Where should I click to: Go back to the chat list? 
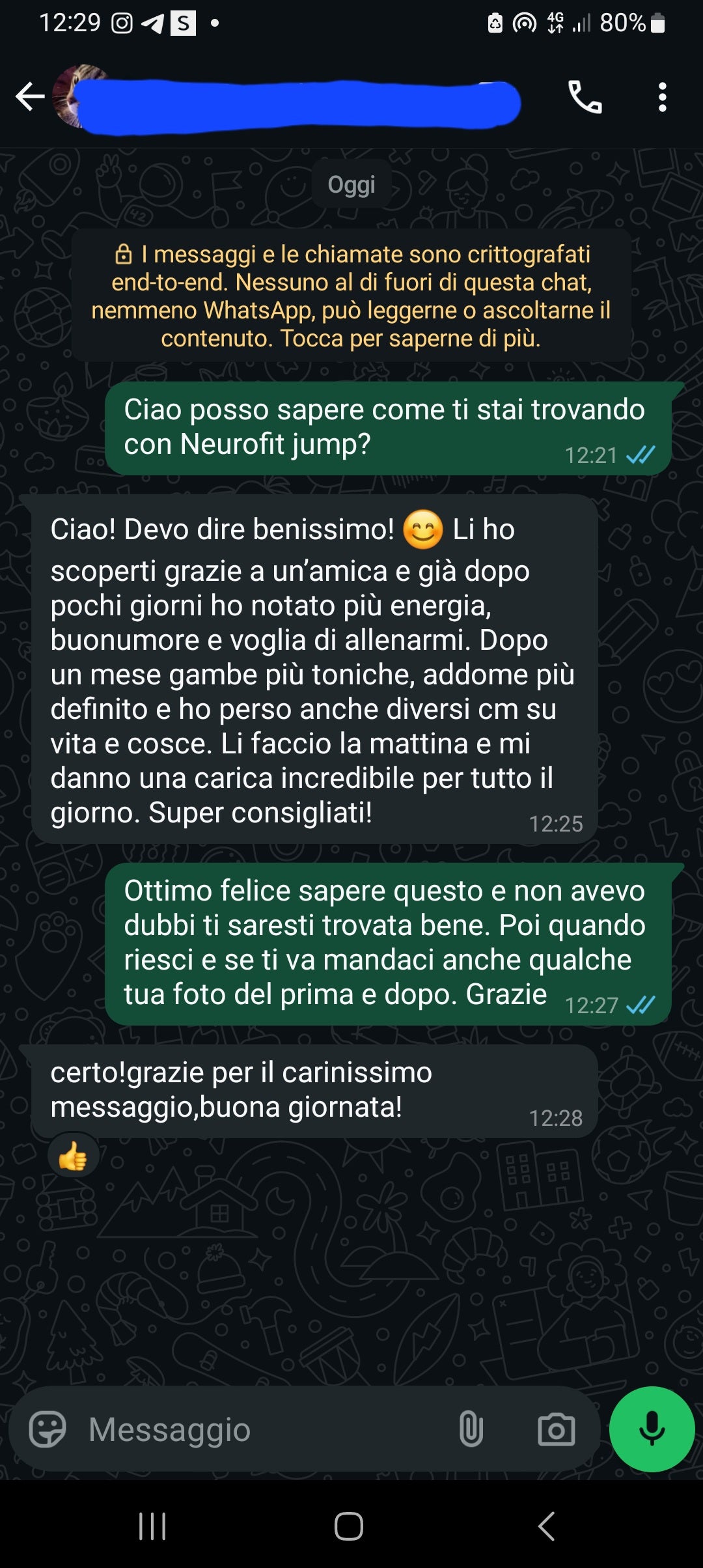click(x=30, y=97)
